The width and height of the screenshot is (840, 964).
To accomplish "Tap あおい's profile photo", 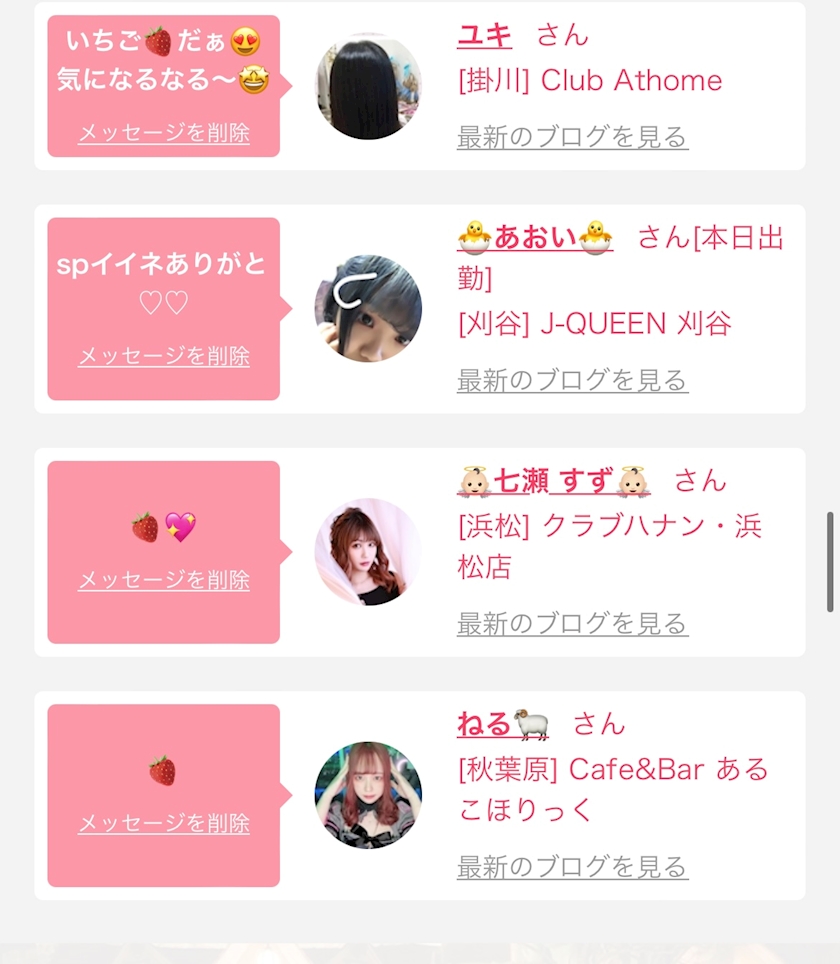I will click(x=368, y=308).
